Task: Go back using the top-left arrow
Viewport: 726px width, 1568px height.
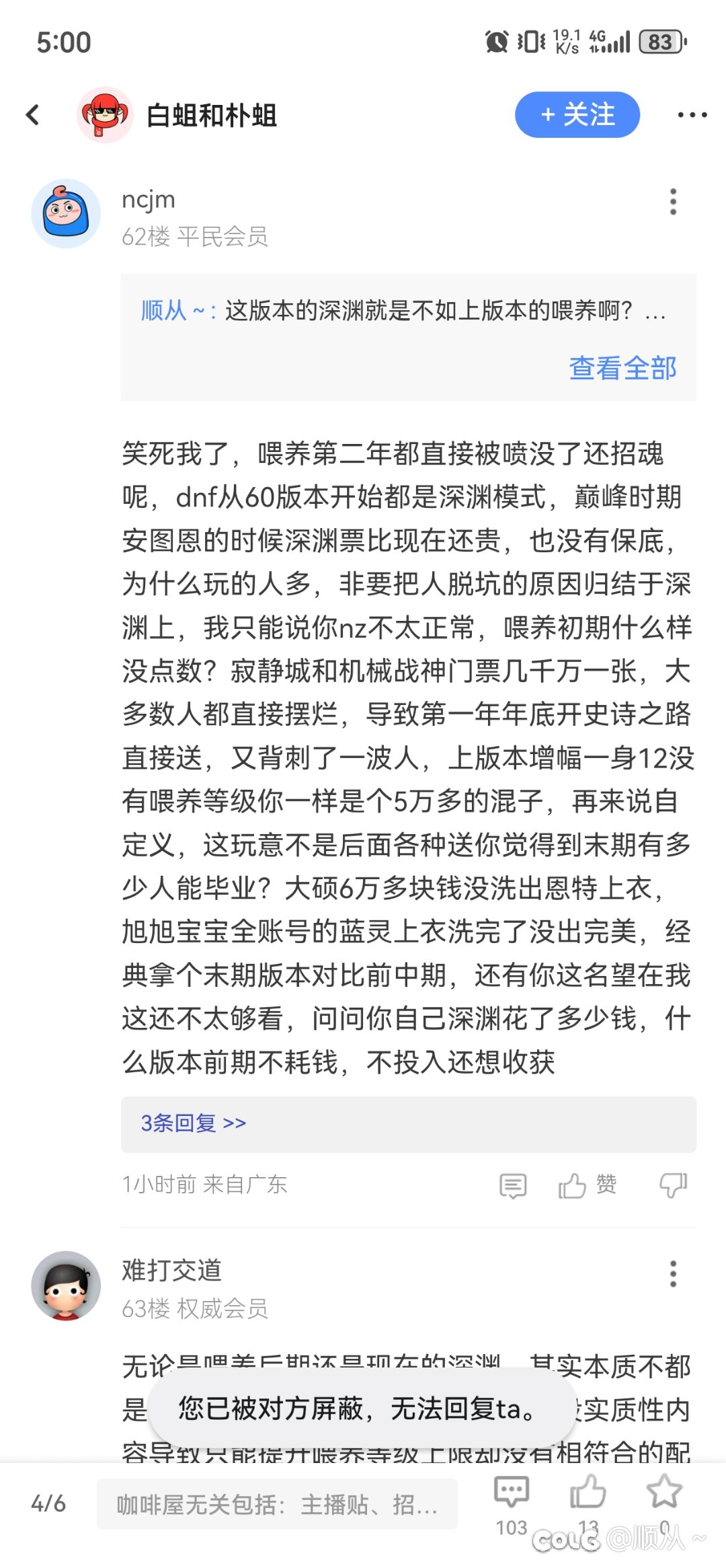Action: click(x=33, y=115)
